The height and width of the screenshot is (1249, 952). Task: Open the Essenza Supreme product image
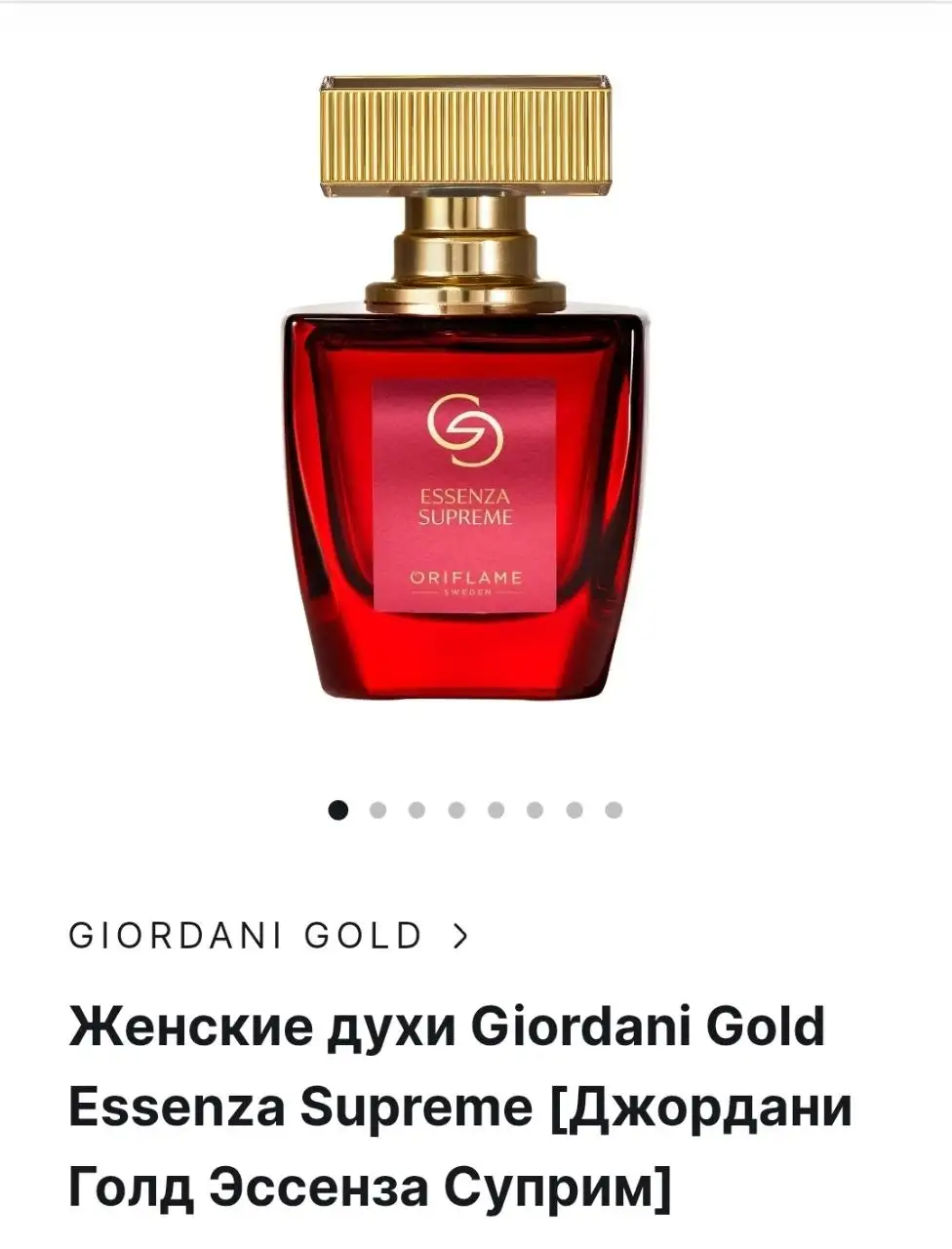465,390
